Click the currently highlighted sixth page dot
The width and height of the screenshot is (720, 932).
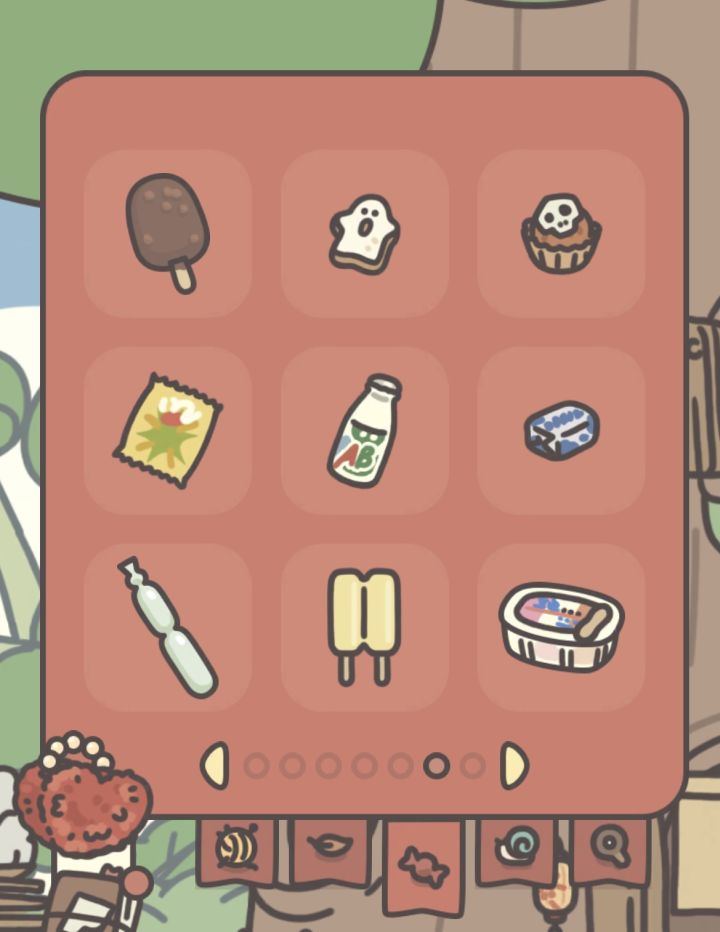click(x=435, y=765)
